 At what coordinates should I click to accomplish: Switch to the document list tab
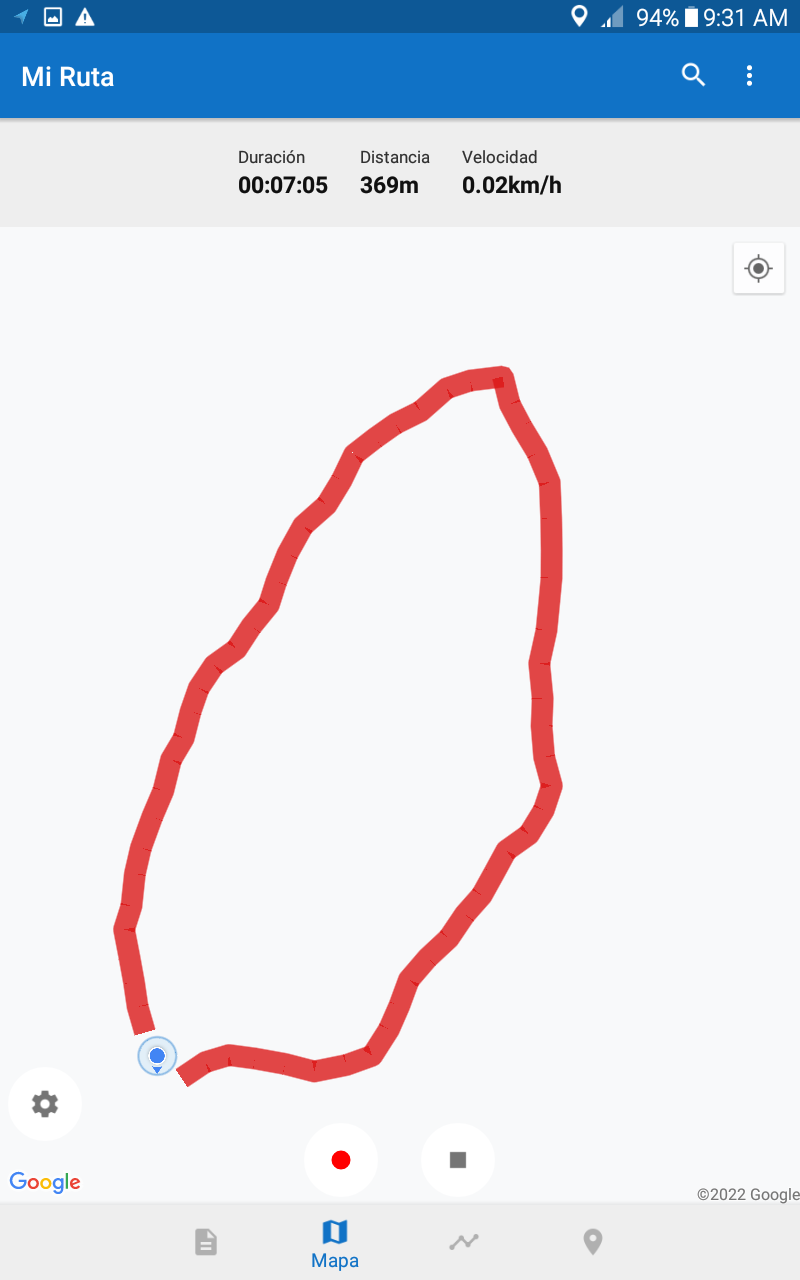205,1242
